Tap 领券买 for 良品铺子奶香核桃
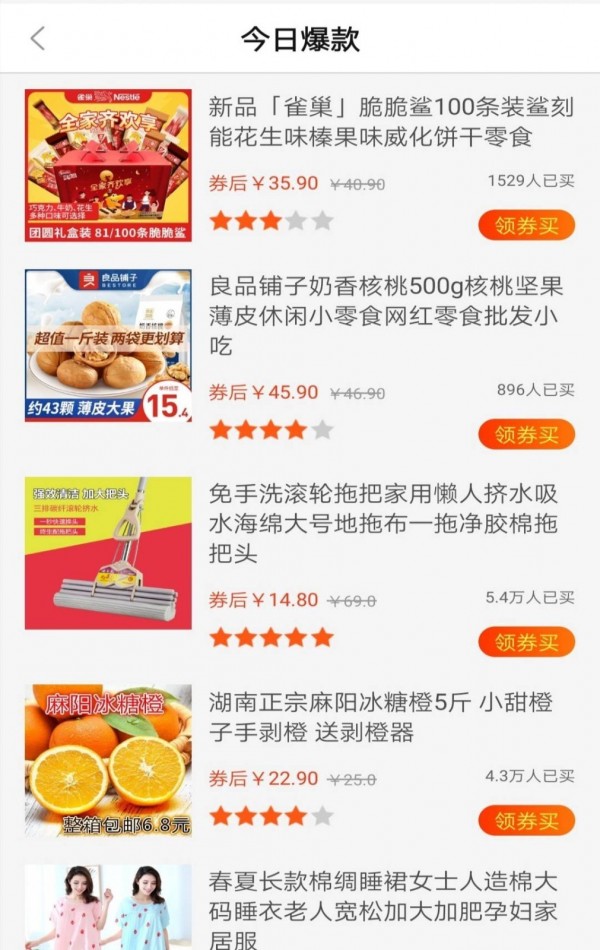 coord(526,434)
